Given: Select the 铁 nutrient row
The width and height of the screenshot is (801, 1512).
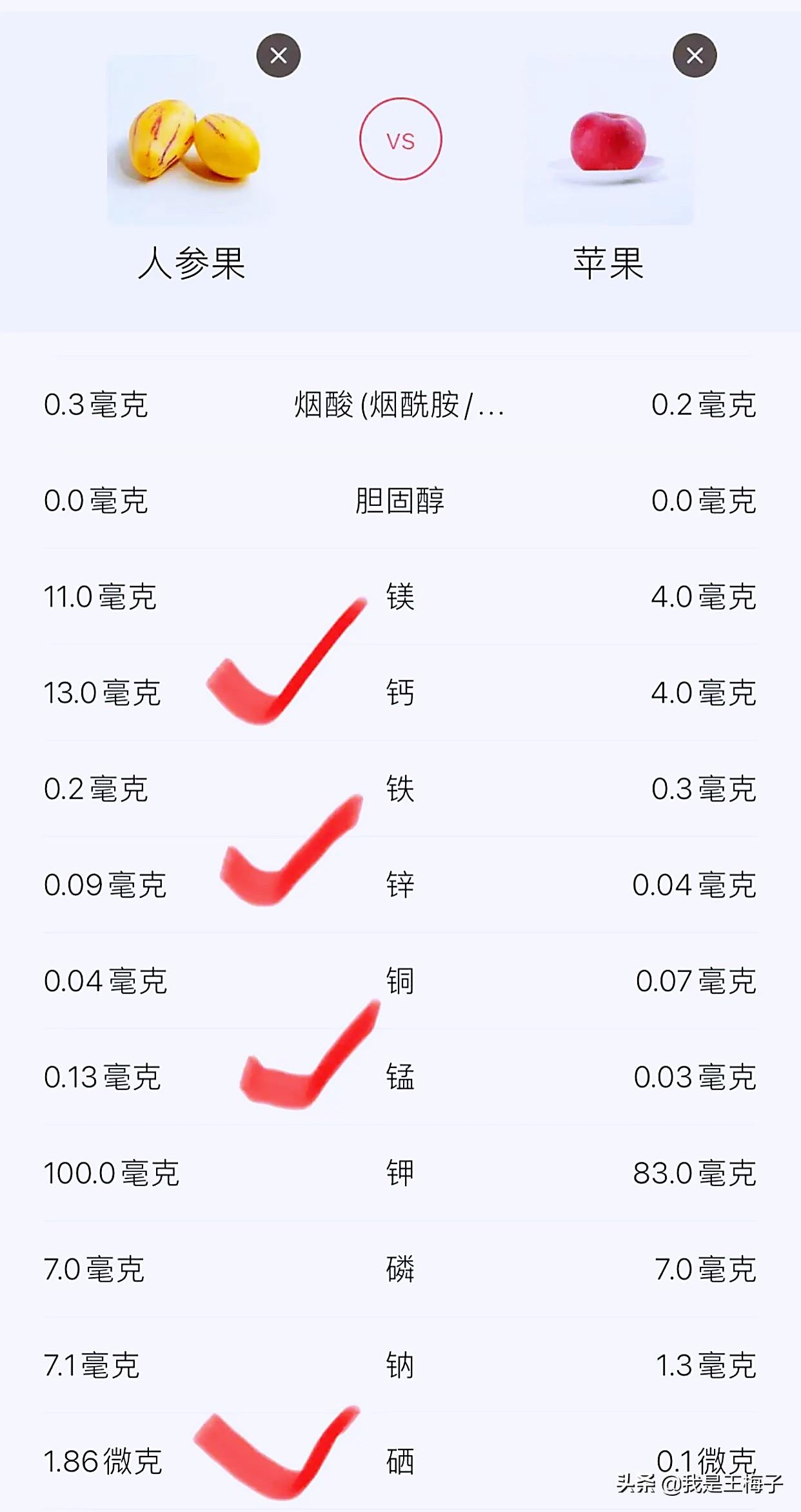Looking at the screenshot, I should (x=400, y=789).
